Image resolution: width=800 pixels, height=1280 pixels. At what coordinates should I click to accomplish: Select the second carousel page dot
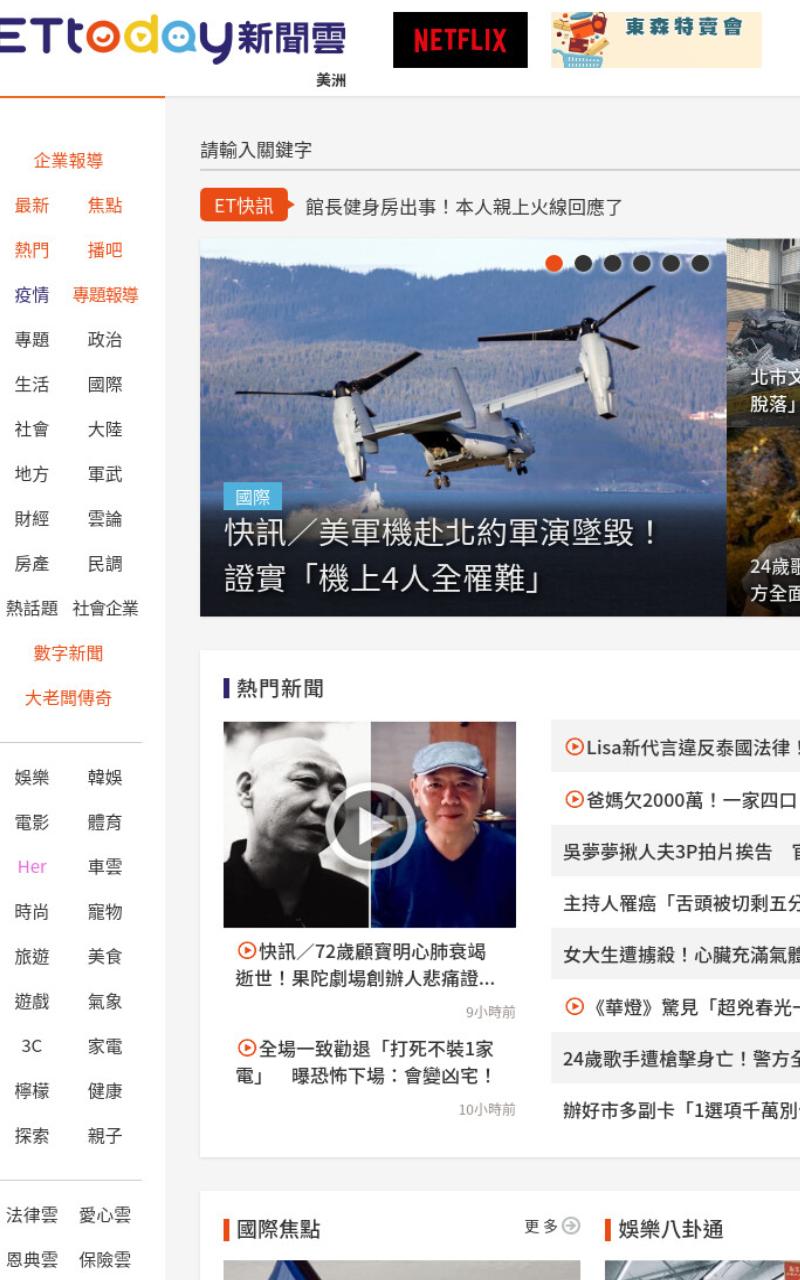(x=583, y=263)
